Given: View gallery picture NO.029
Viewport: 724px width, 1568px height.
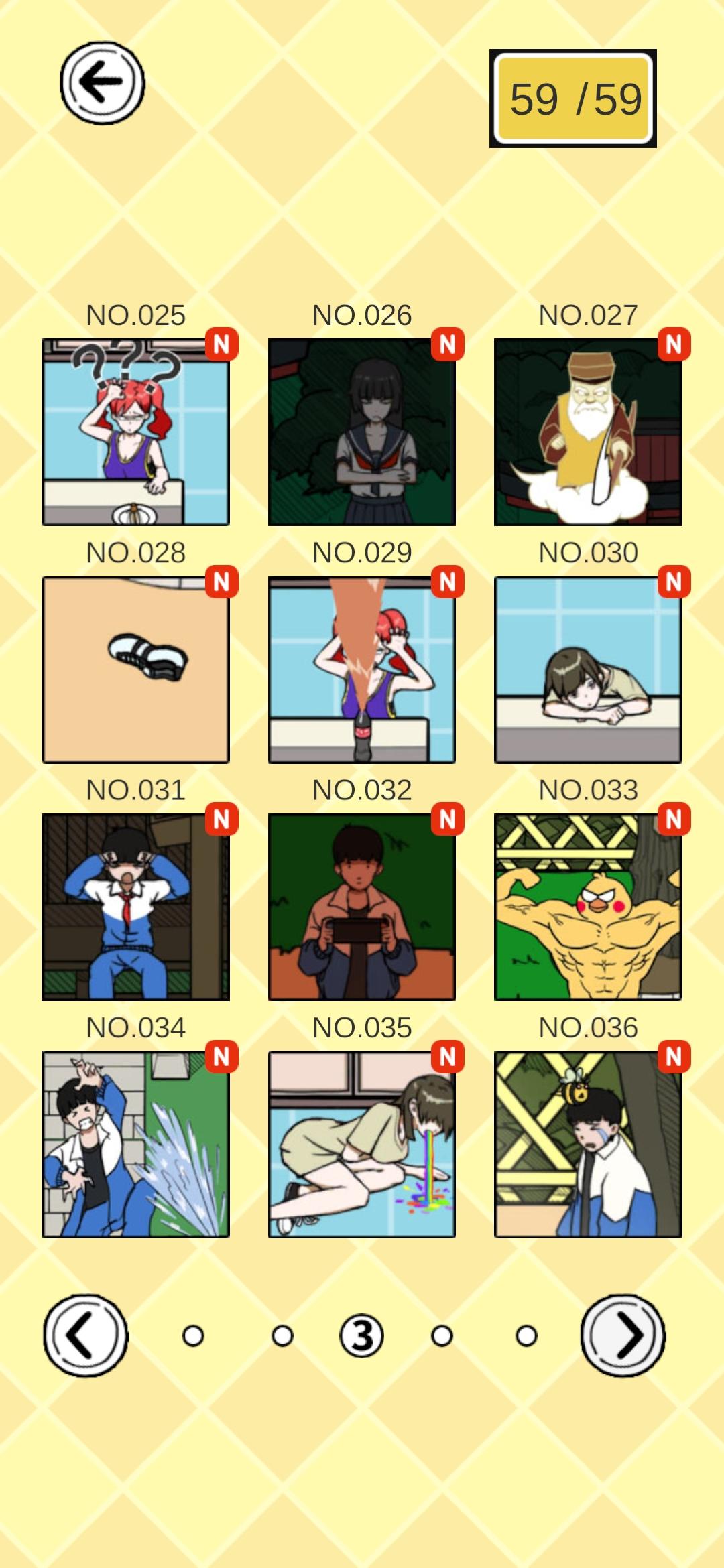Looking at the screenshot, I should (362, 670).
